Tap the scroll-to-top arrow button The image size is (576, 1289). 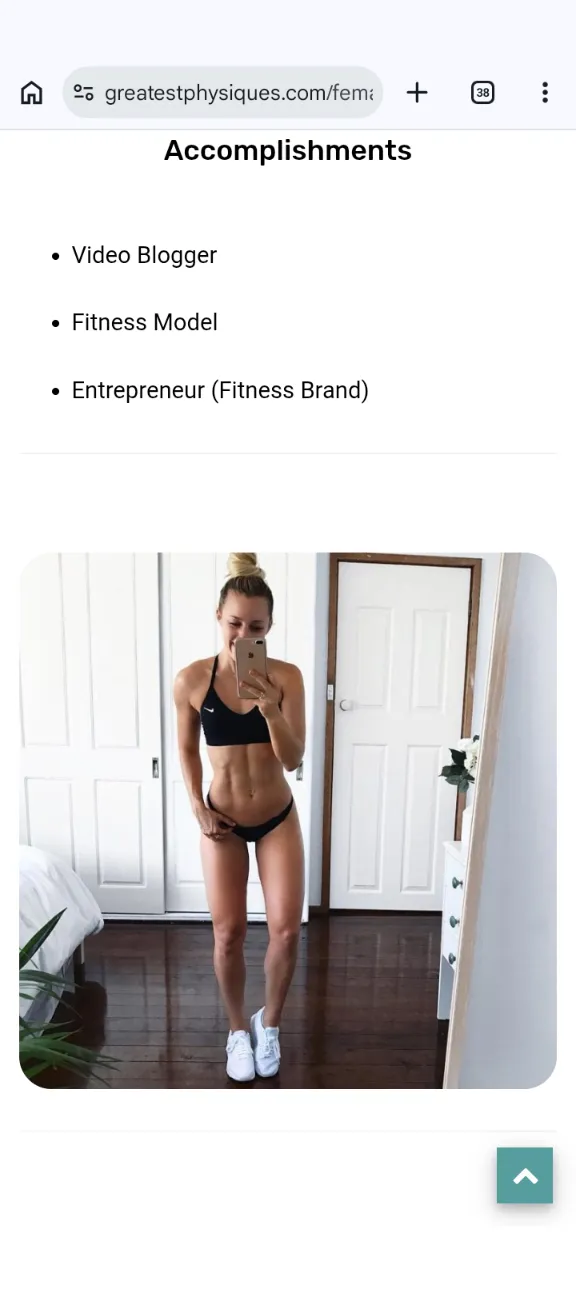pyautogui.click(x=525, y=1175)
